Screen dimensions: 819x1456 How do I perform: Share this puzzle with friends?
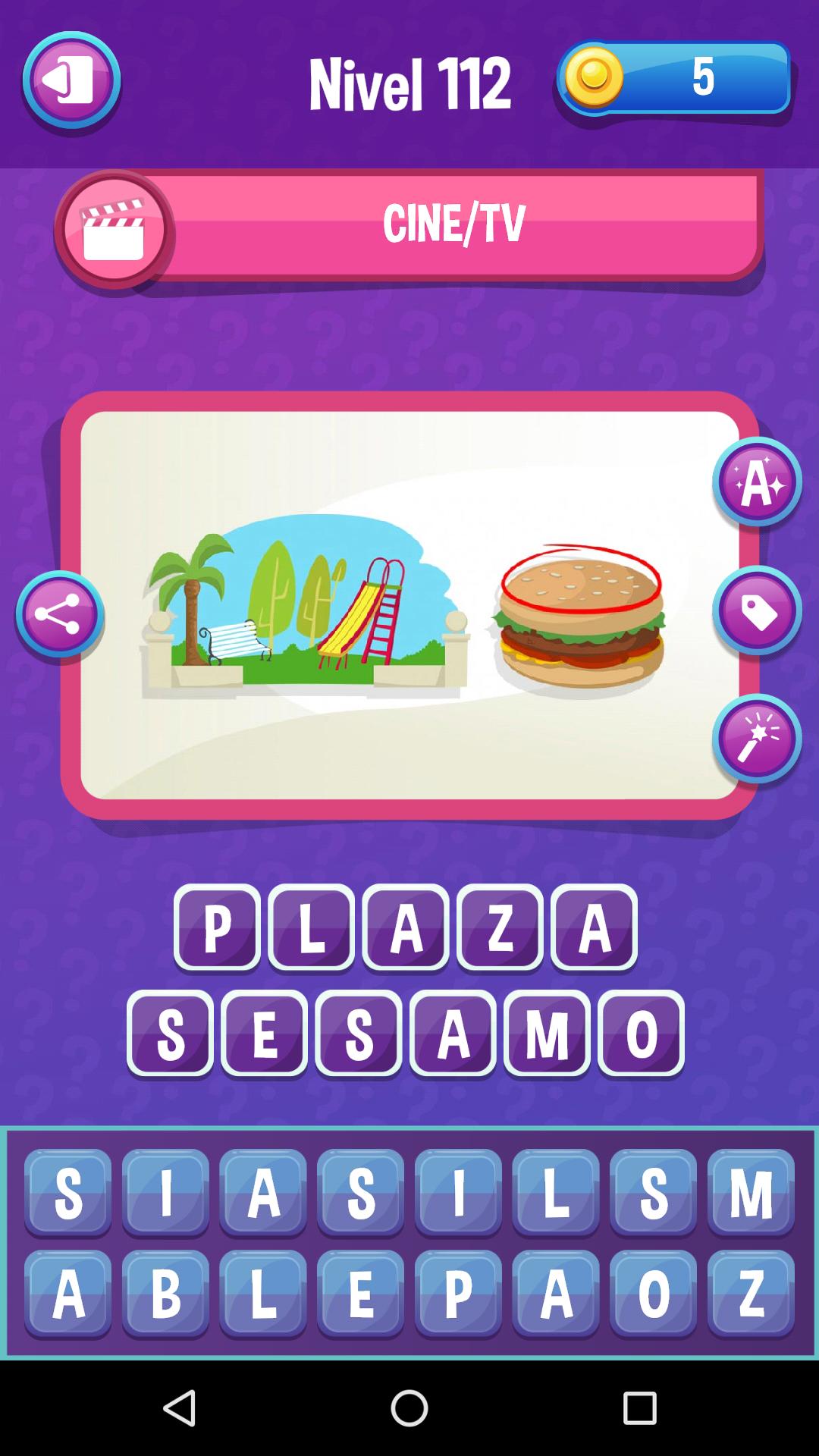coord(60,615)
